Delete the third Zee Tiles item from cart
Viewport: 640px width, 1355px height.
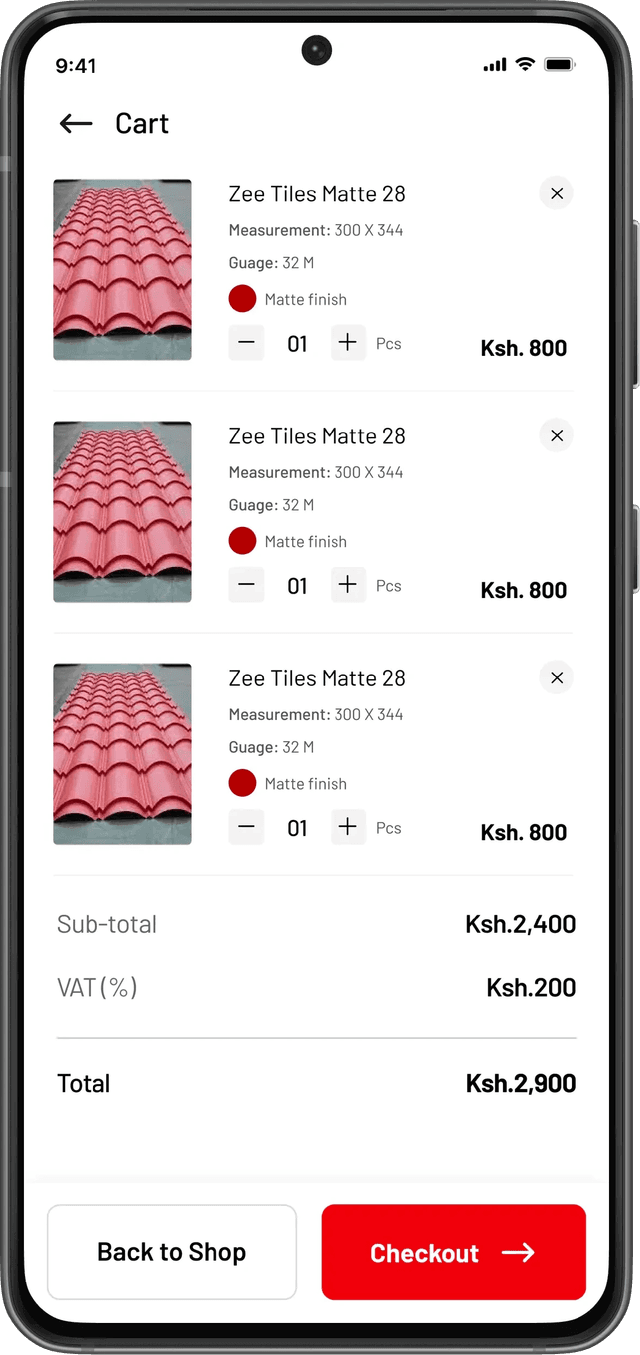coord(557,678)
